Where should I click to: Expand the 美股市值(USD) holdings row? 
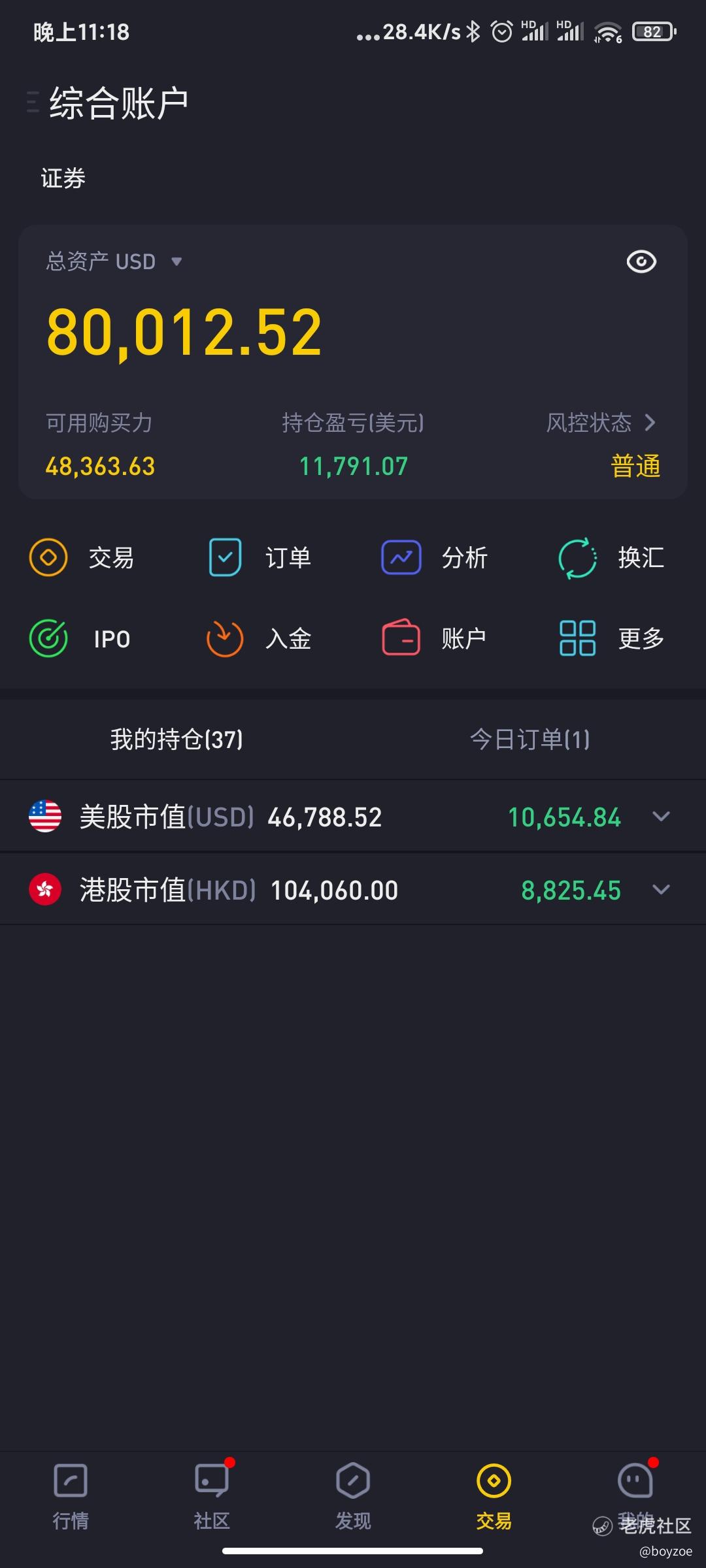point(353,817)
